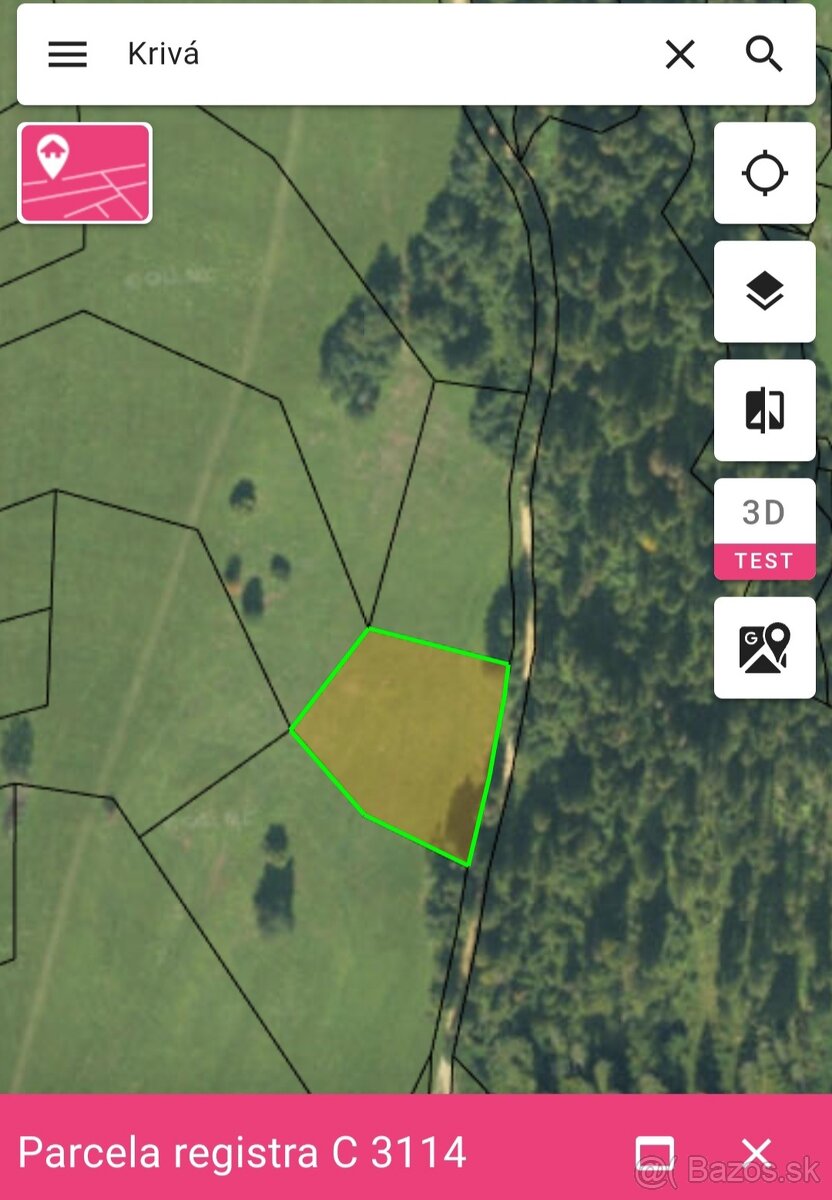The height and width of the screenshot is (1200, 832).
Task: Expand the parcel C 3114 details panel
Action: [655, 1153]
